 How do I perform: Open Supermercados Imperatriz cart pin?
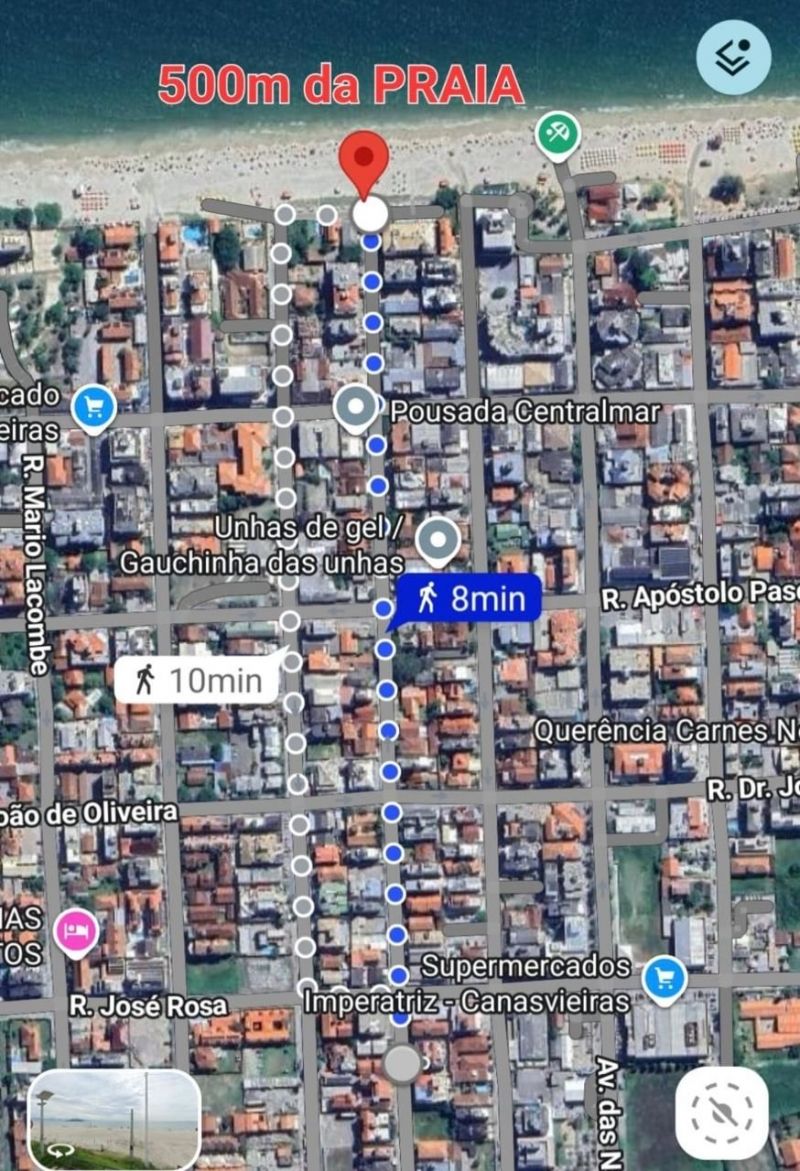[665, 978]
